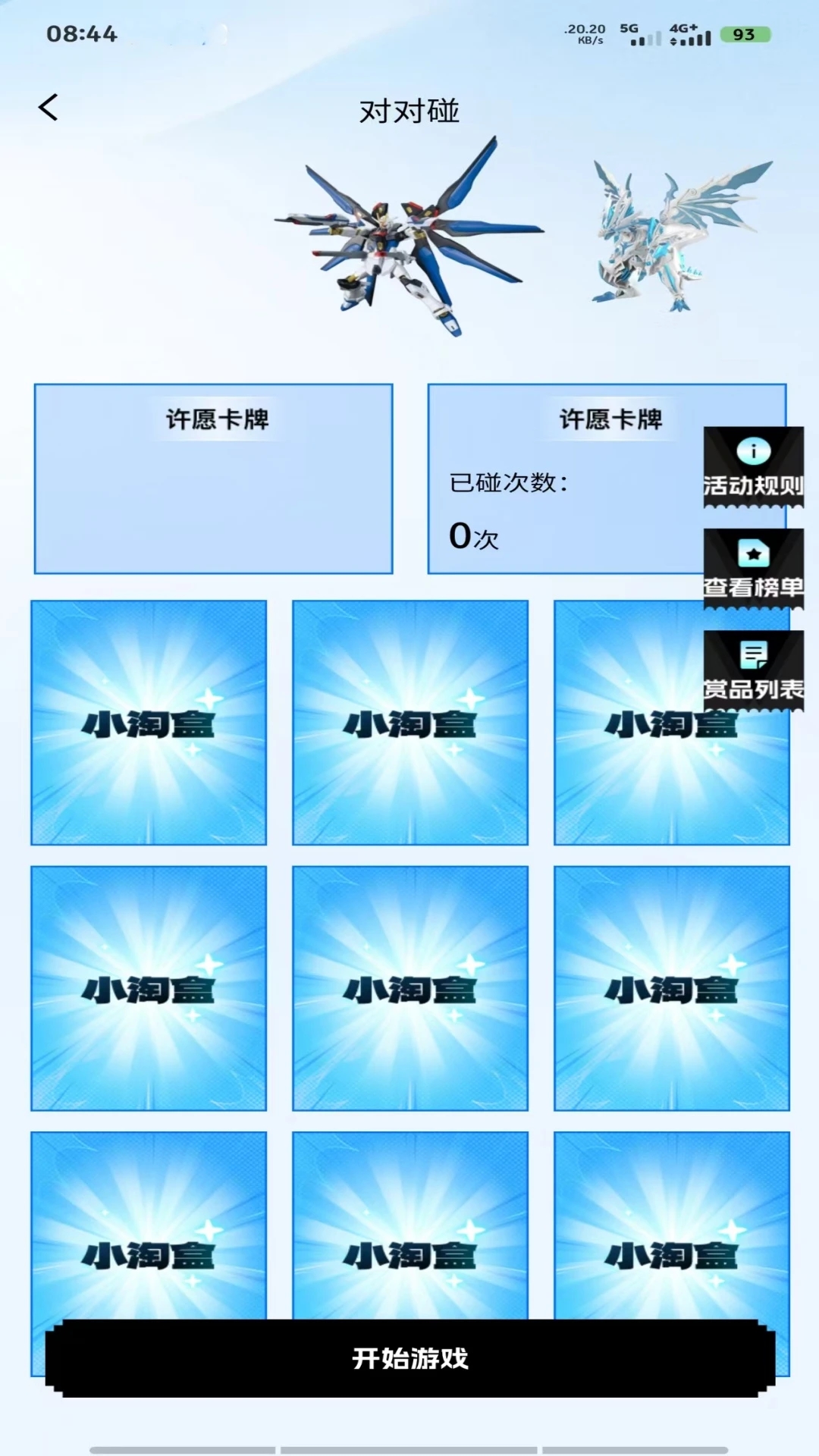The width and height of the screenshot is (819, 1456).
Task: Choose the last 小淘盒 card in the middle row
Action: [671, 988]
